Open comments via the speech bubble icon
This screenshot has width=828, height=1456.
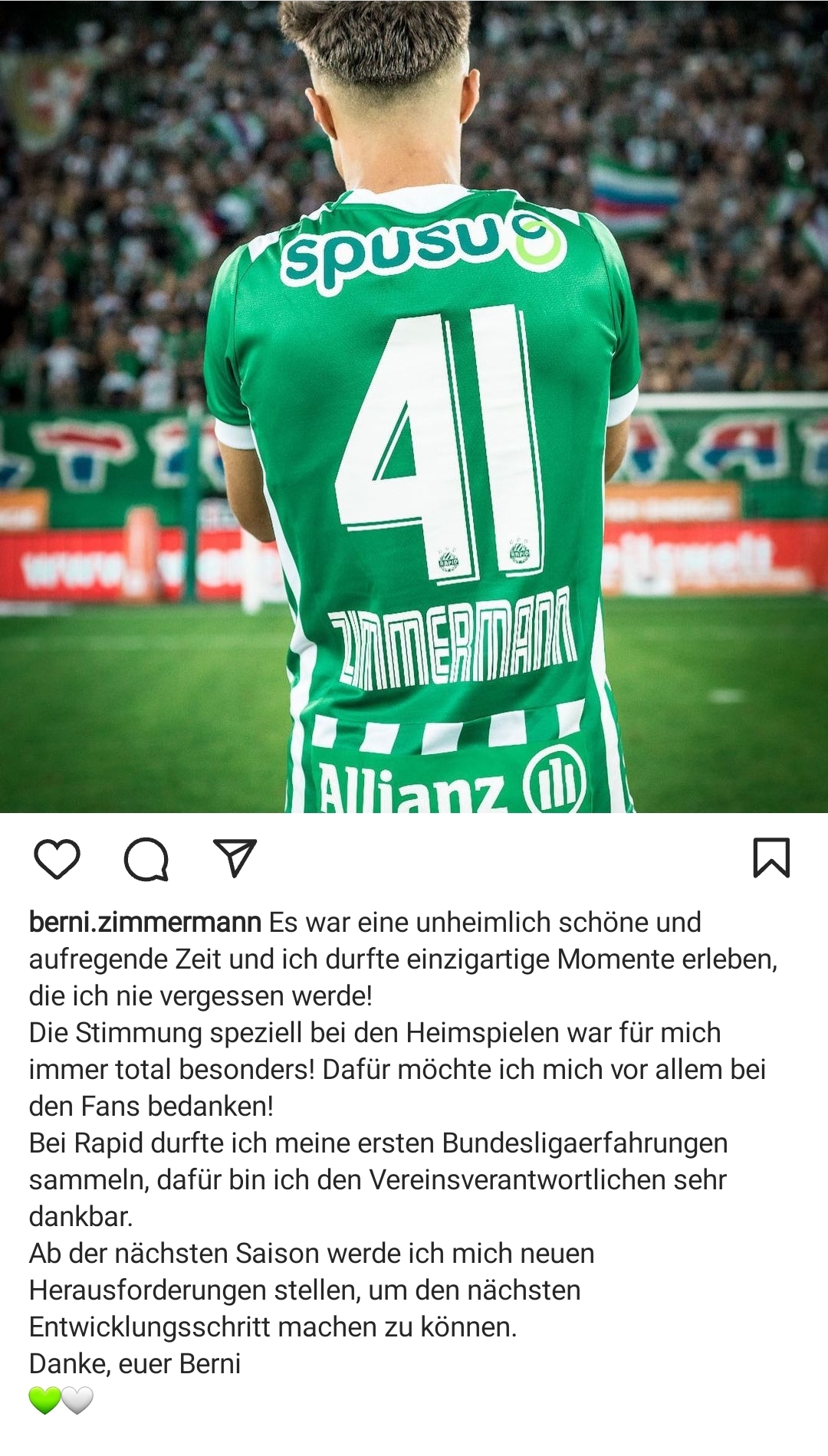click(x=146, y=858)
